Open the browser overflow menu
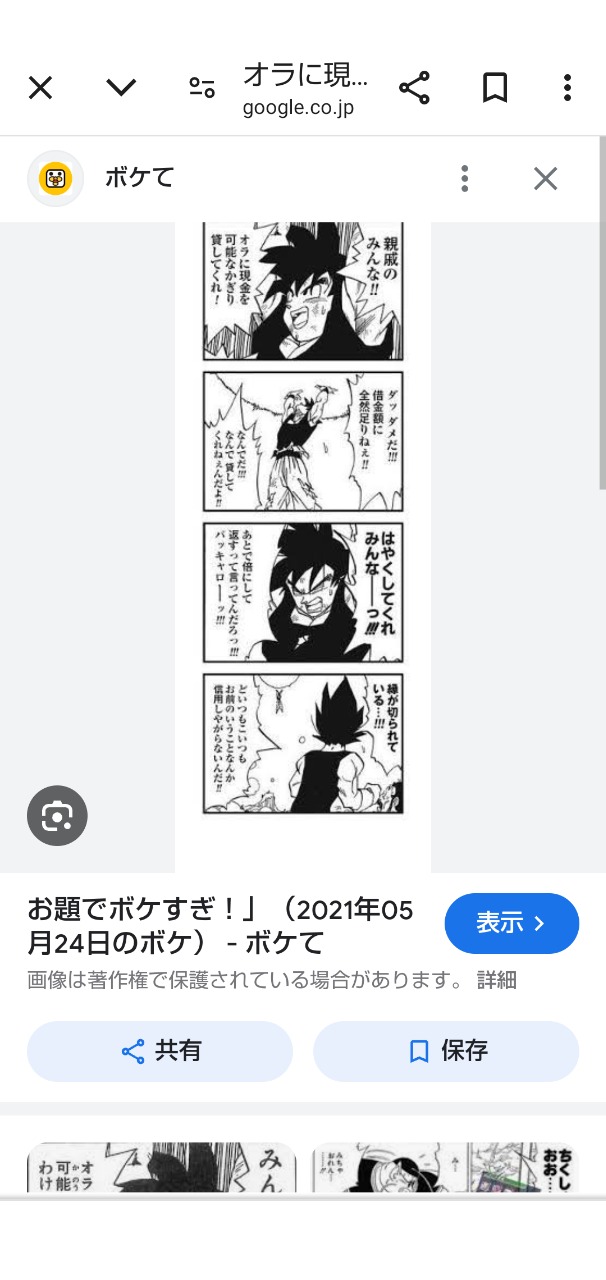Image resolution: width=606 pixels, height=1280 pixels. pyautogui.click(x=567, y=88)
